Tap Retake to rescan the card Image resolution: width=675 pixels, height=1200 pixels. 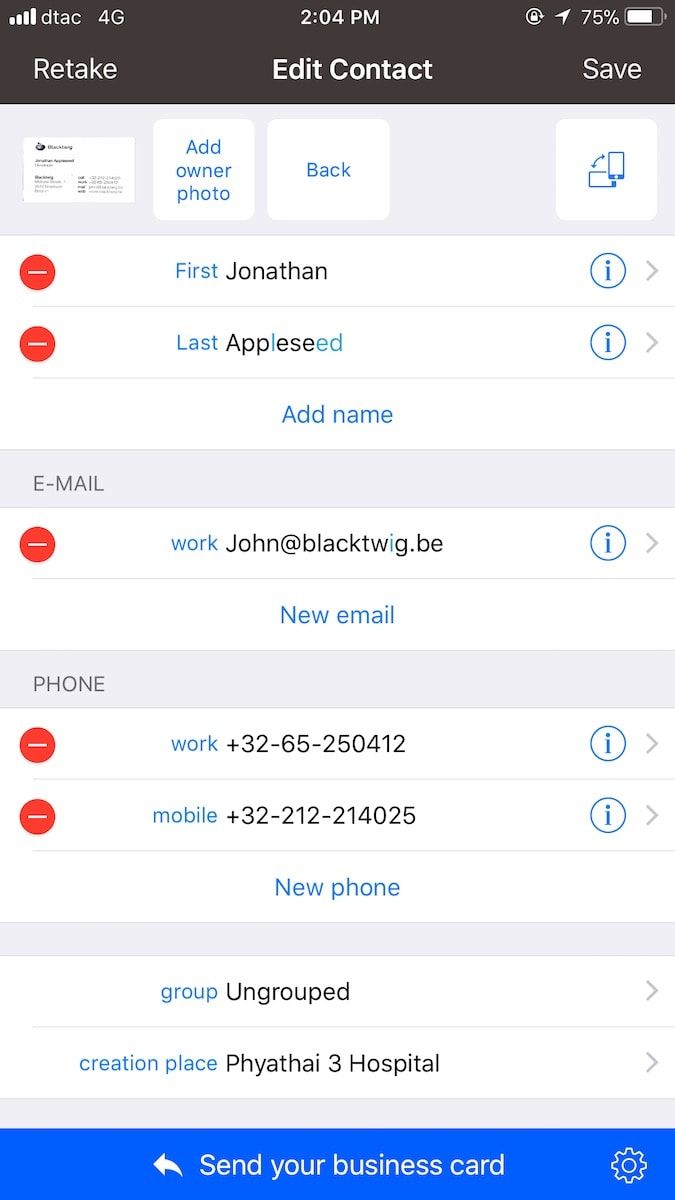(x=75, y=69)
